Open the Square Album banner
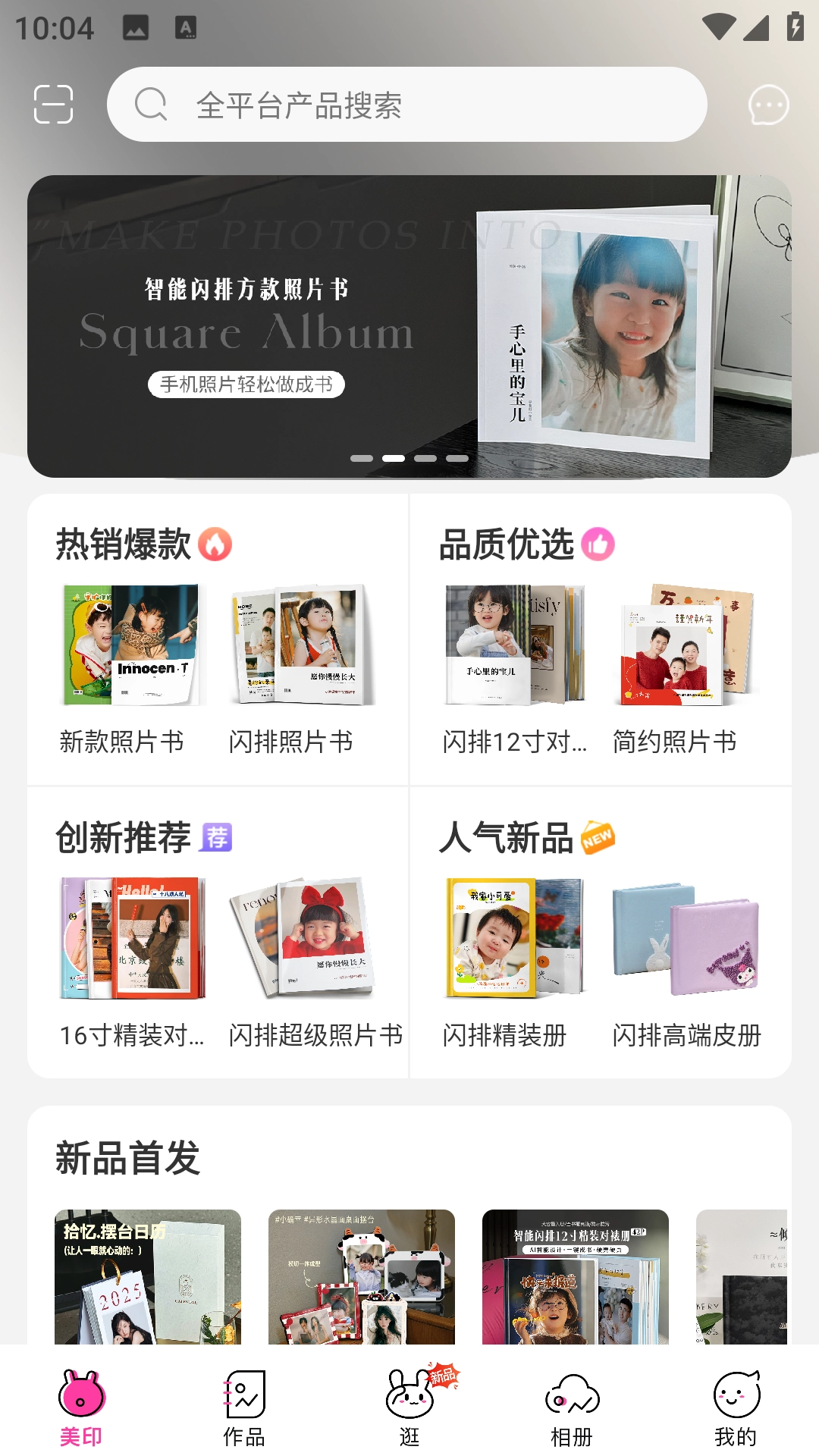This screenshot has width=819, height=1456. [x=409, y=326]
